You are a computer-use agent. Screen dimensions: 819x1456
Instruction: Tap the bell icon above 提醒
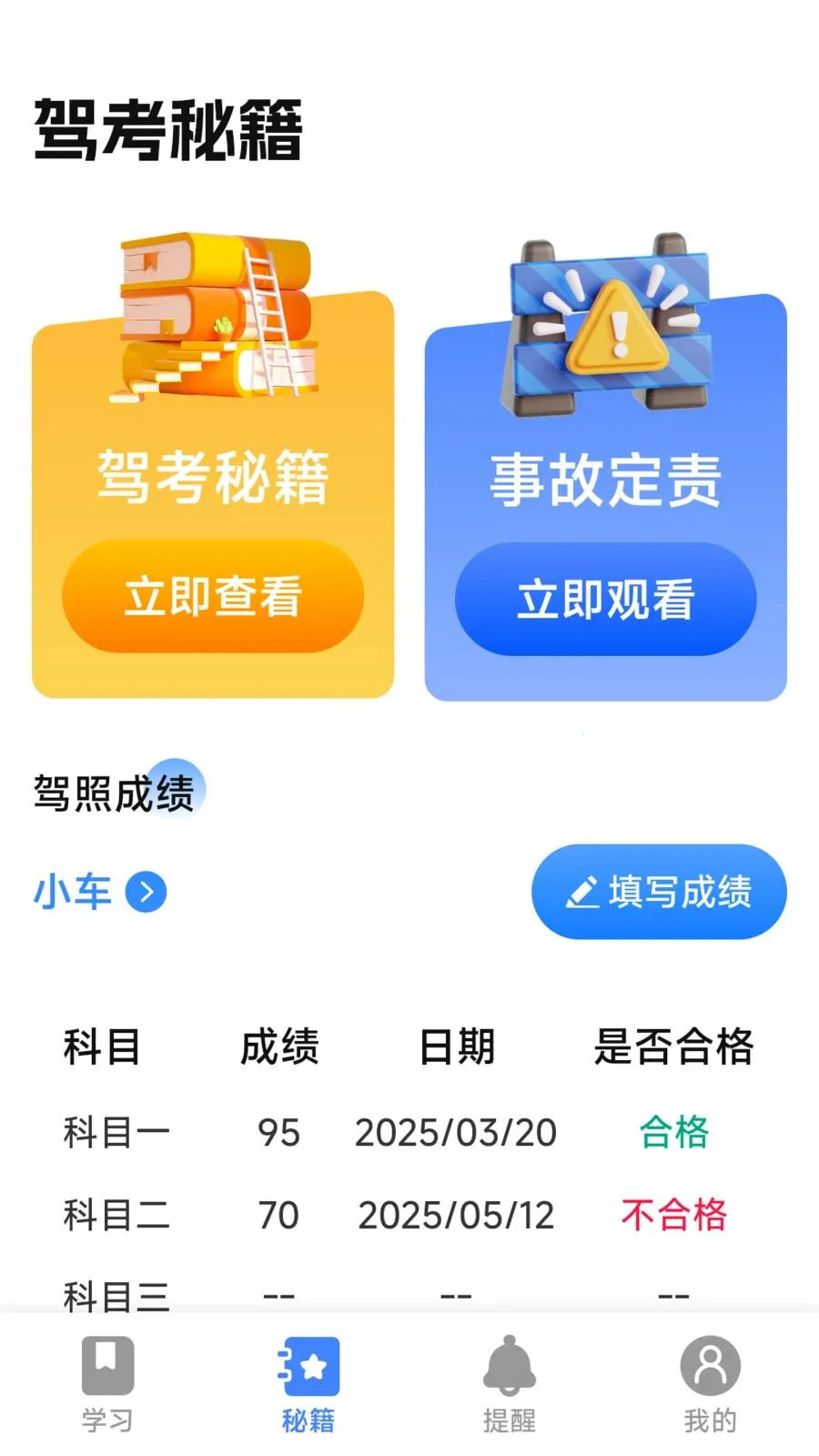point(509,1365)
